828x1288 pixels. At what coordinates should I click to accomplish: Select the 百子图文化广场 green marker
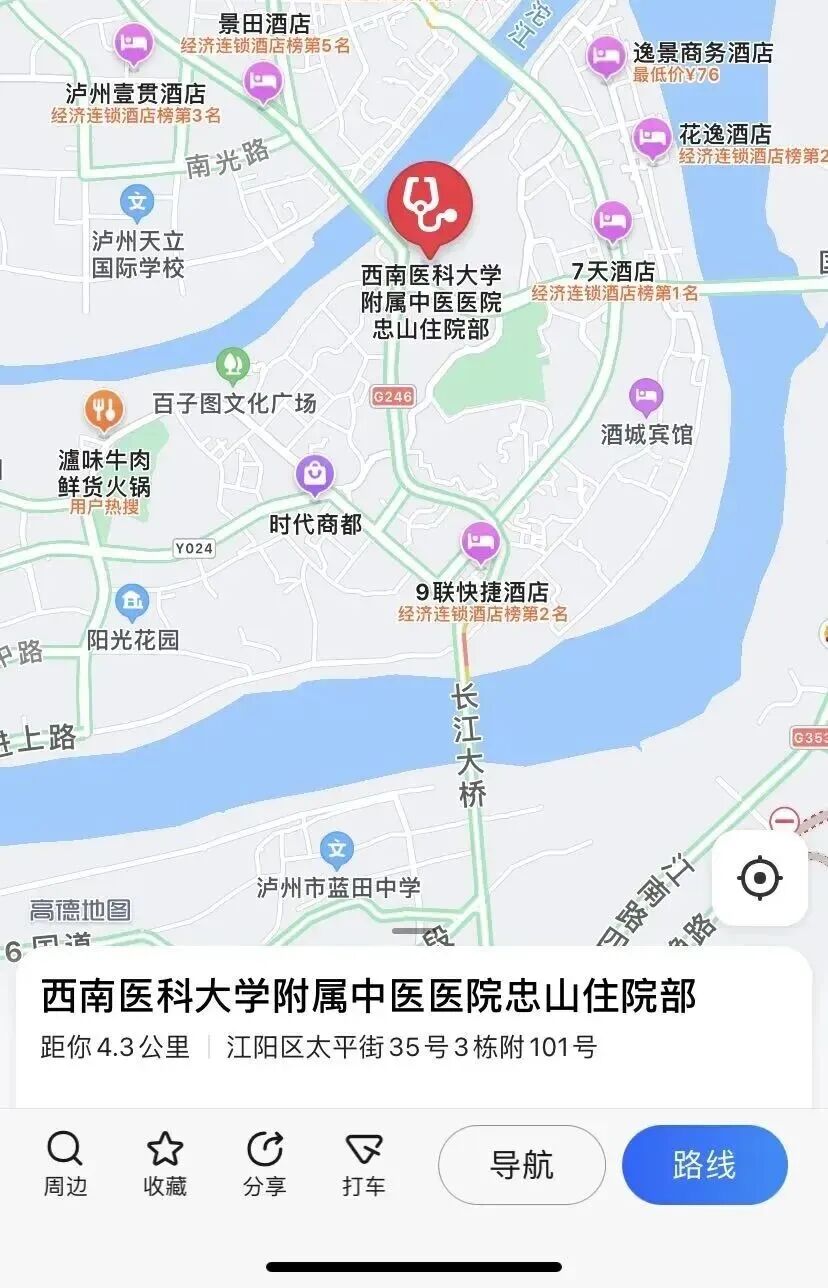231,362
